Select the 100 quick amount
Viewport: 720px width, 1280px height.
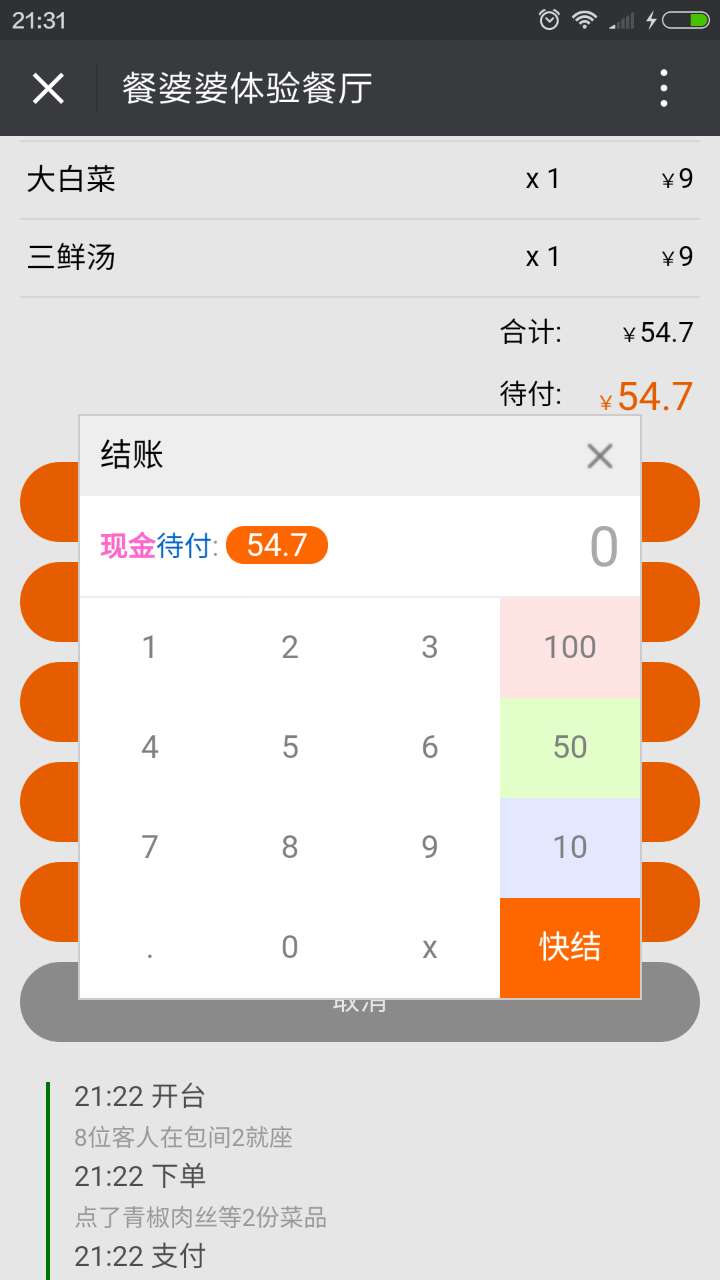coord(570,647)
